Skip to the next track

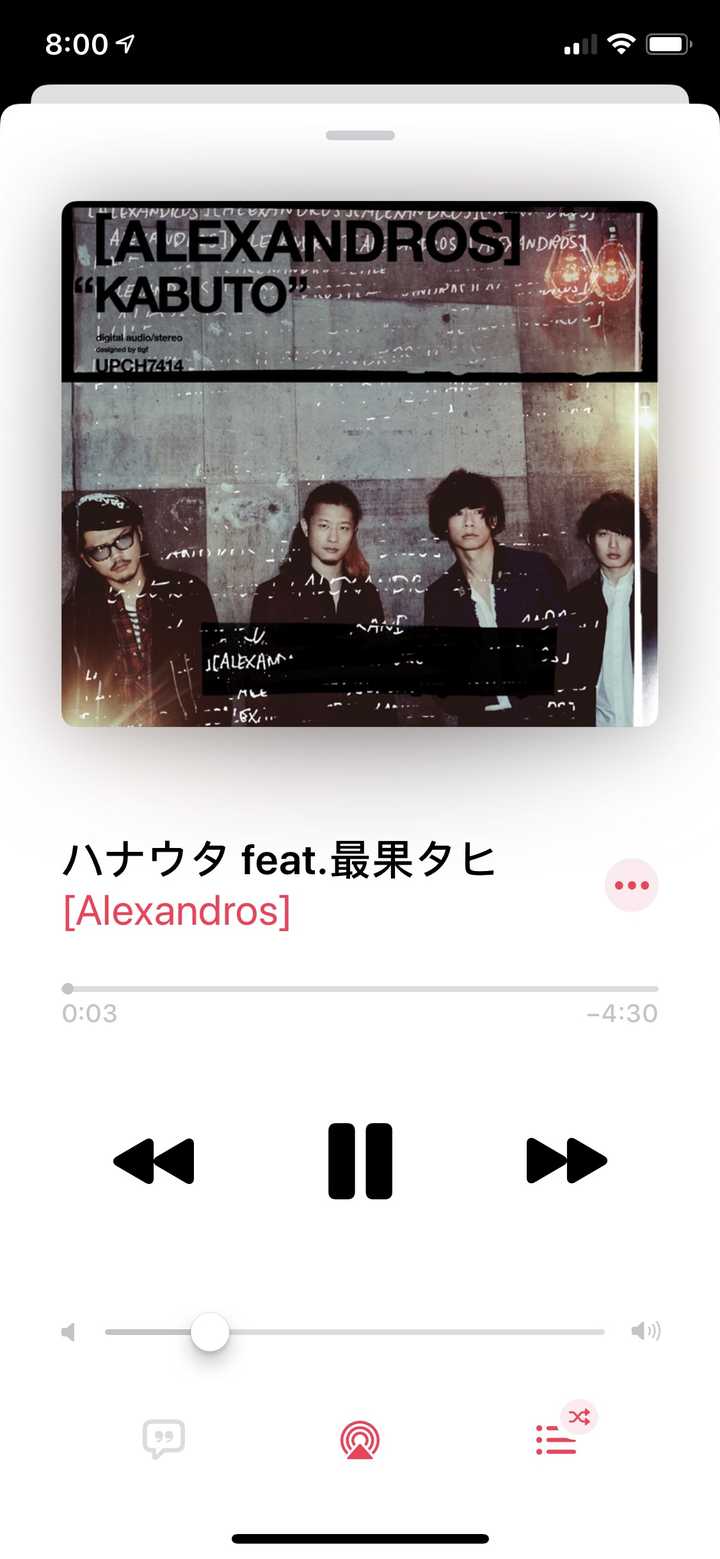[566, 1161]
